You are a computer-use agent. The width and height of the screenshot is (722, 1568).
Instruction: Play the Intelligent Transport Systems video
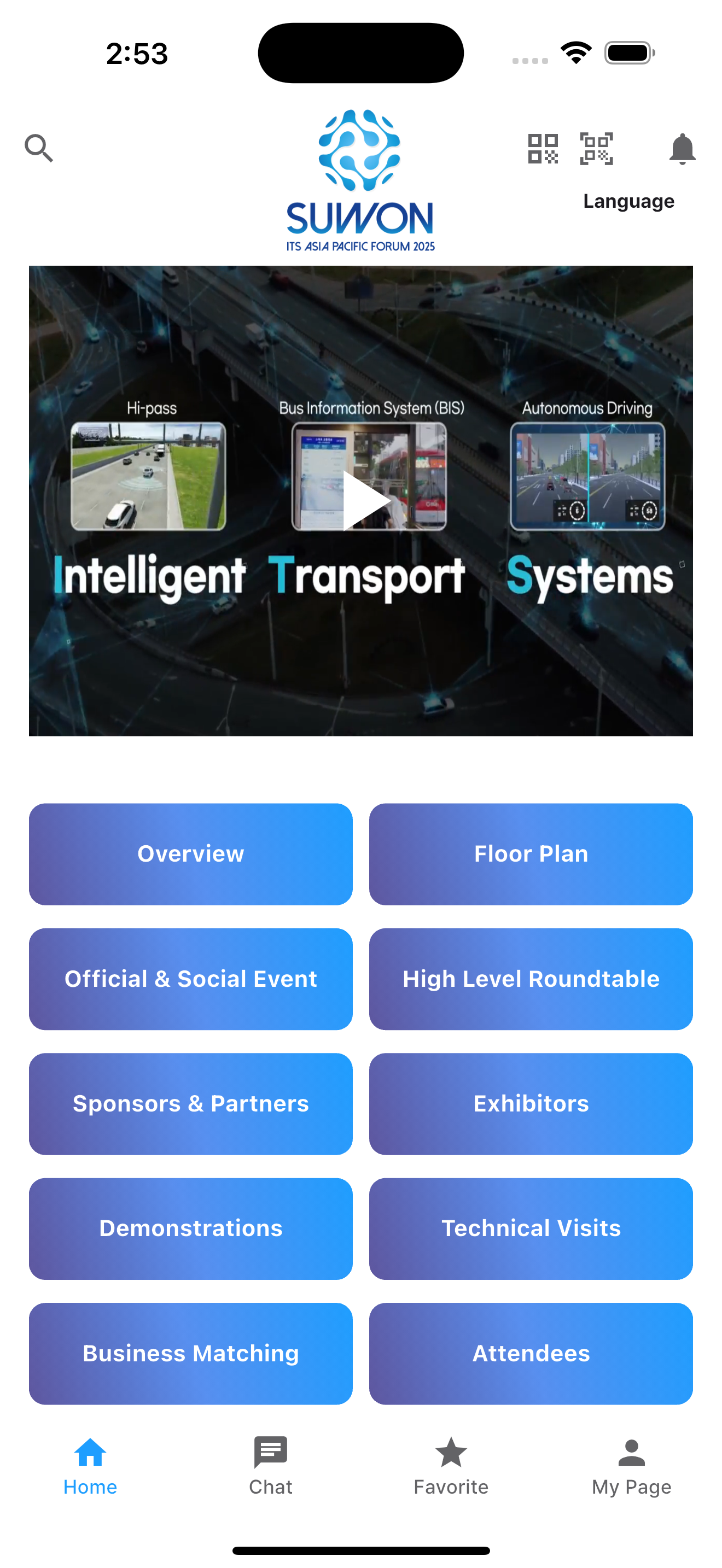pos(364,500)
